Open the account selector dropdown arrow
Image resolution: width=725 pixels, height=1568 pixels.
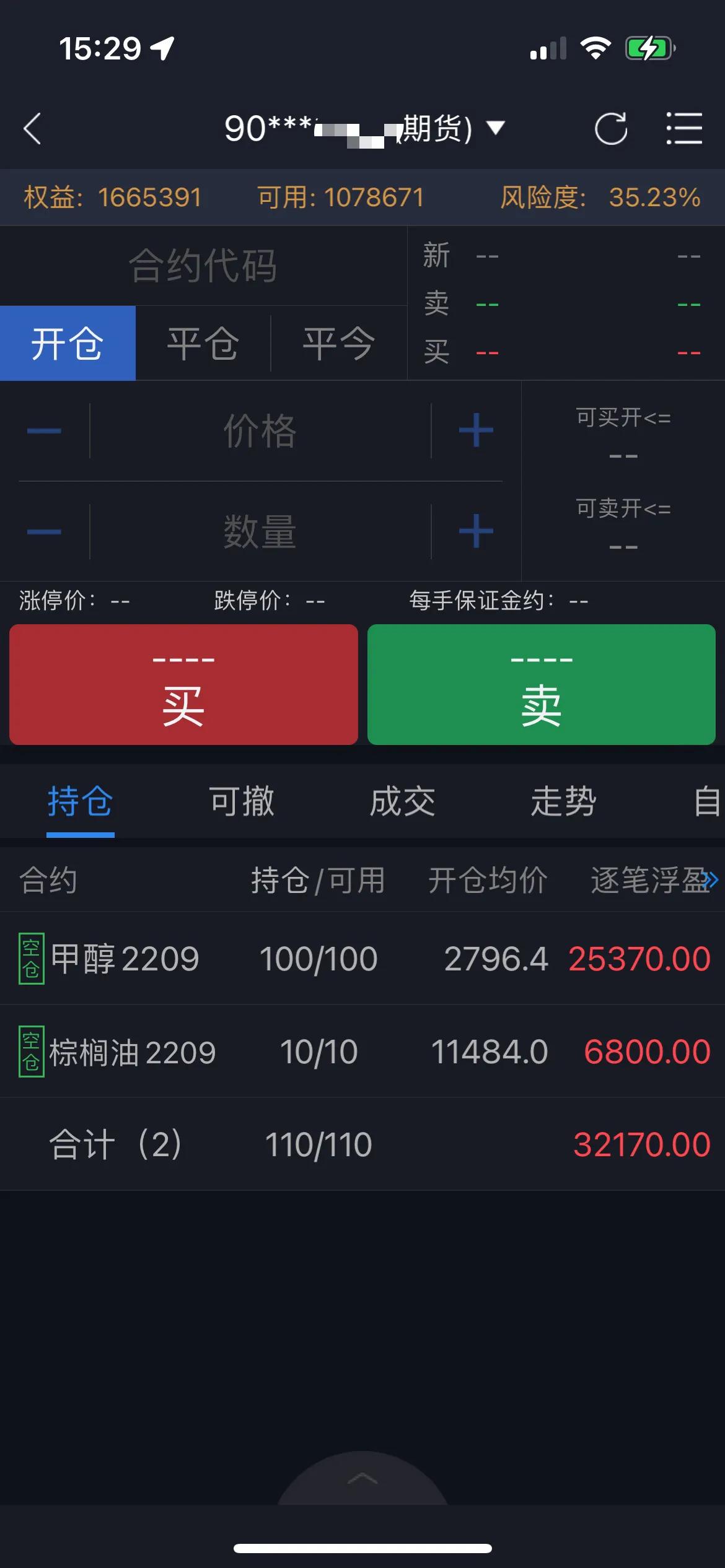coord(496,128)
